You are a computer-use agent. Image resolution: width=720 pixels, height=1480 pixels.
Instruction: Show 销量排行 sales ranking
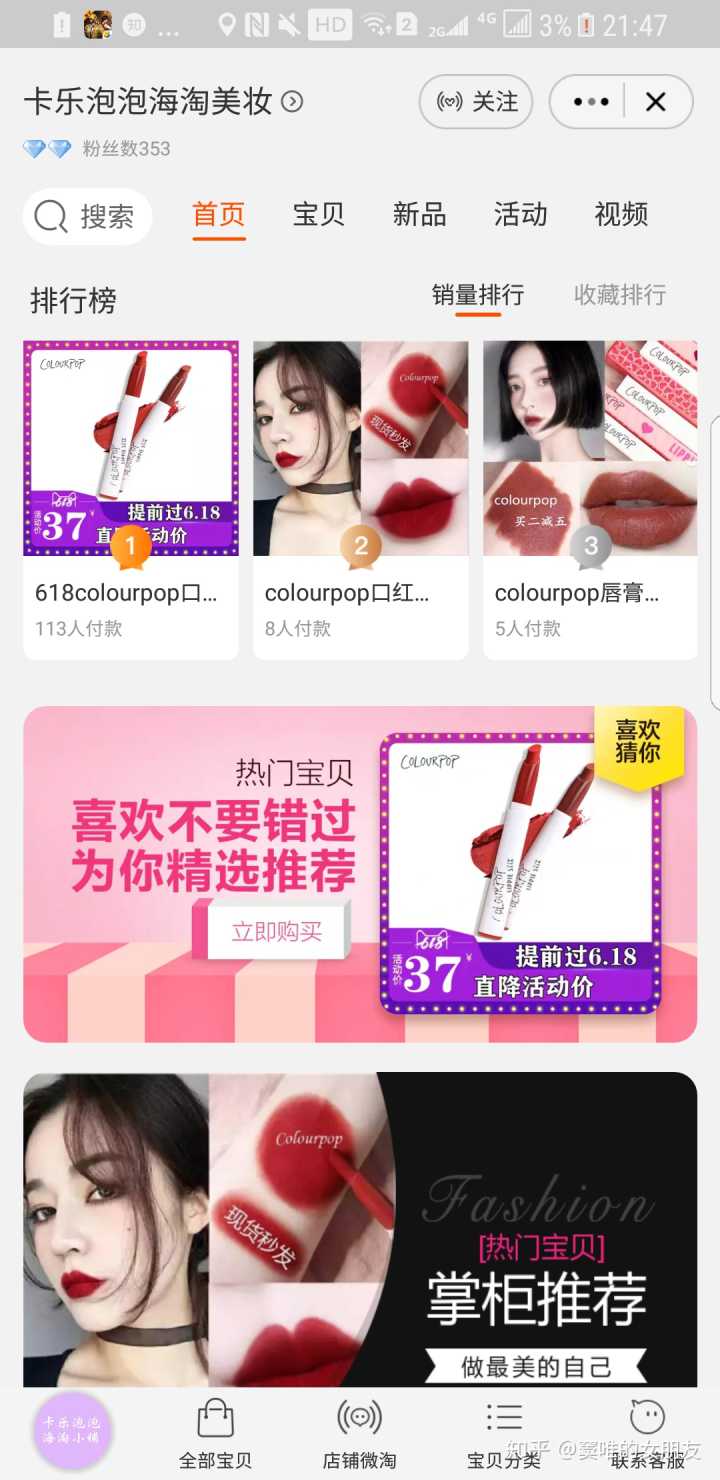tap(478, 295)
